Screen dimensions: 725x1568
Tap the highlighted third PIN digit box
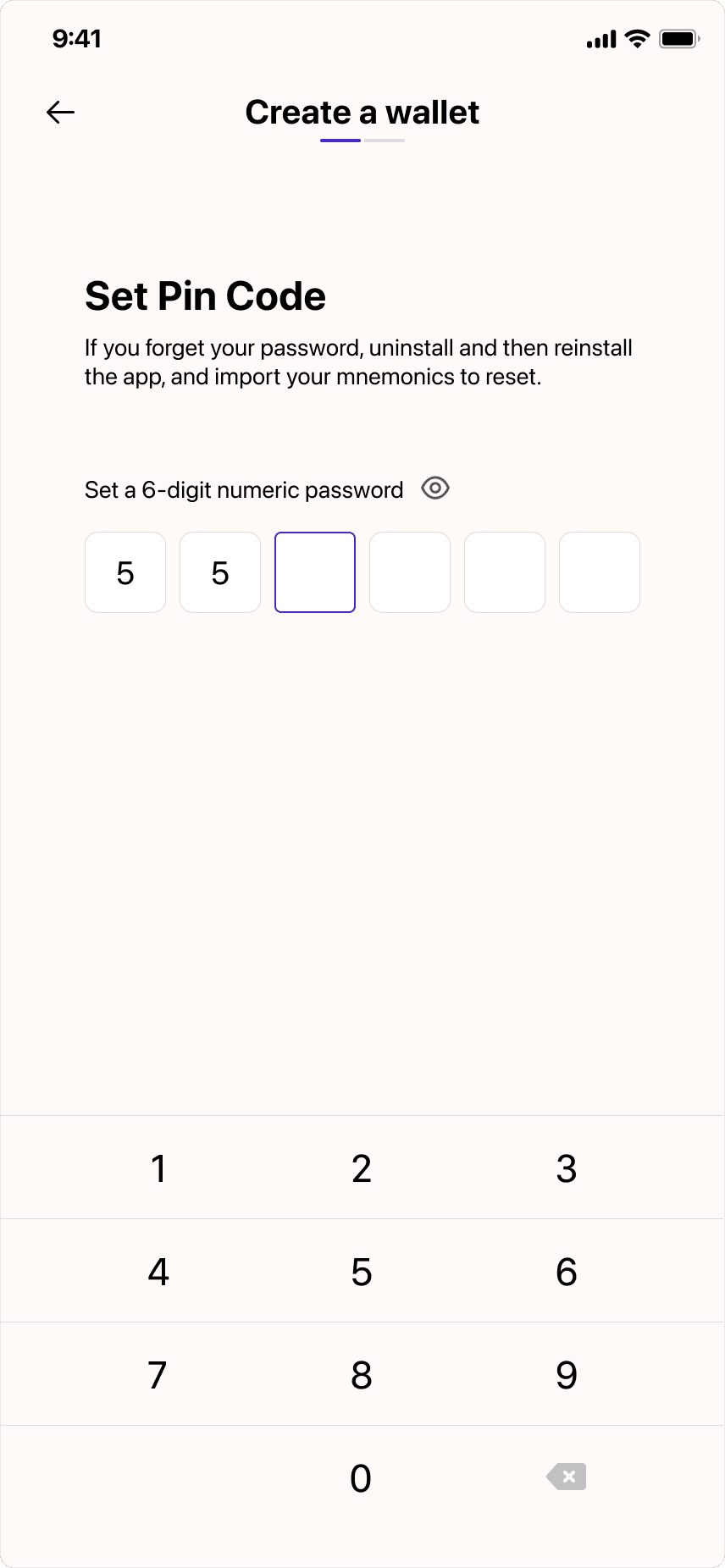click(x=315, y=572)
